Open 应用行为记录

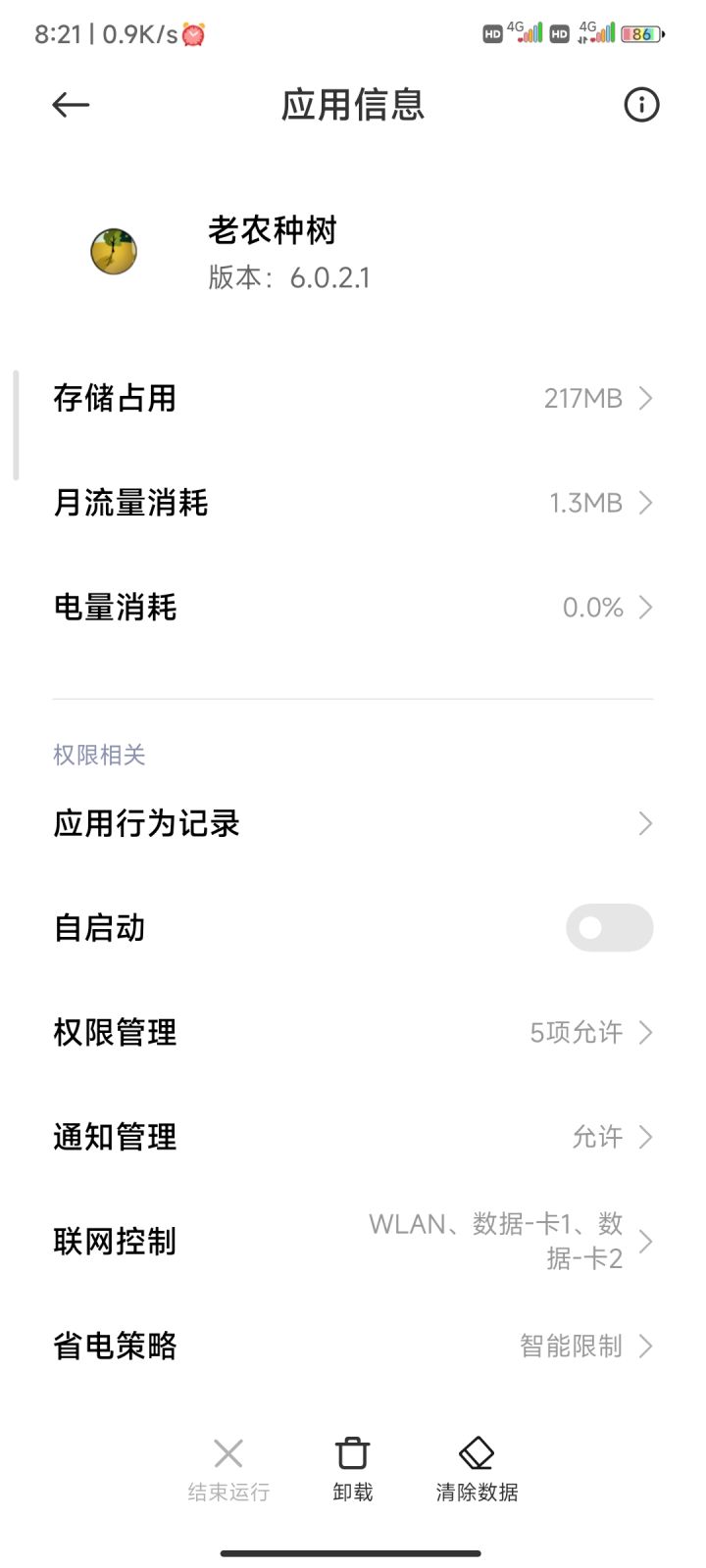click(353, 824)
